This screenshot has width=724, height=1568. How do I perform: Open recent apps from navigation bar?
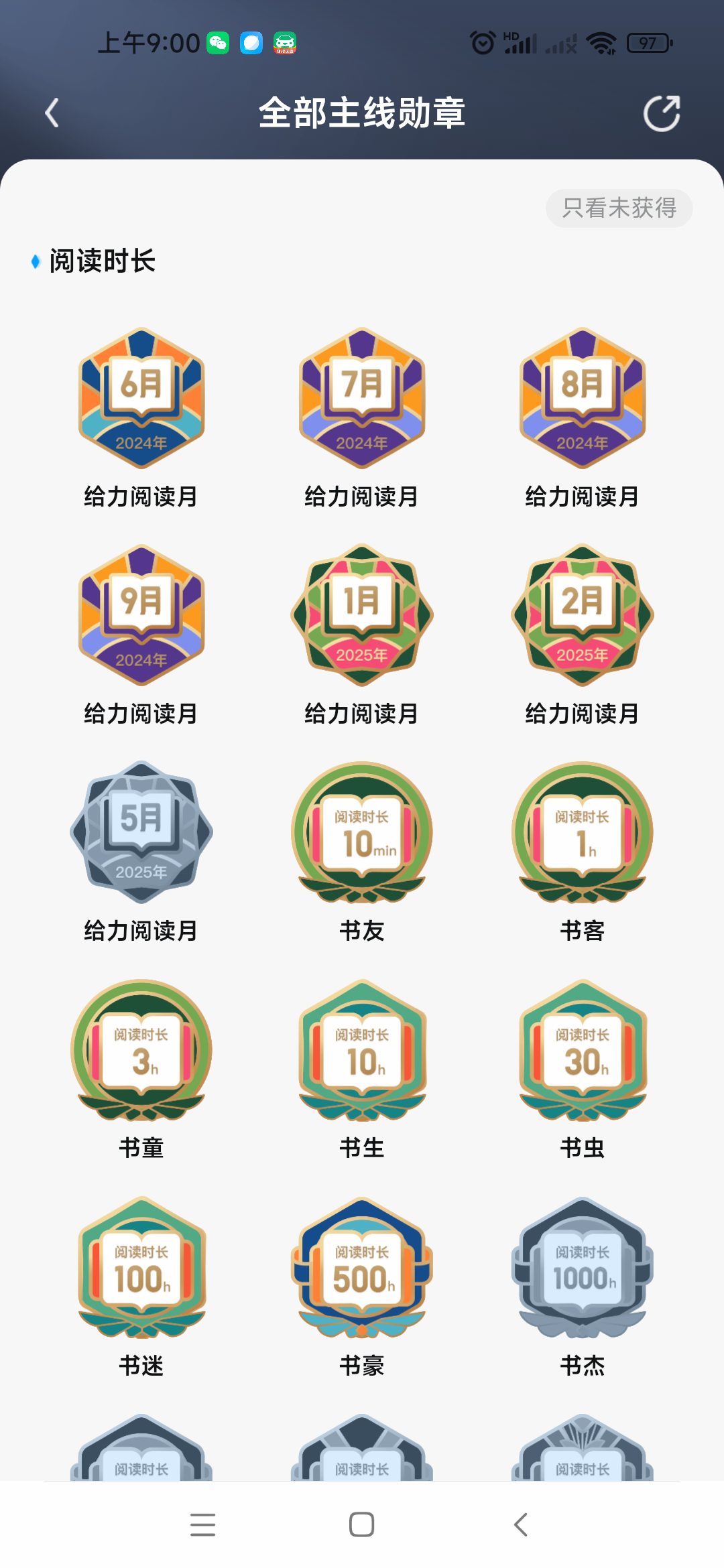pos(202,1524)
